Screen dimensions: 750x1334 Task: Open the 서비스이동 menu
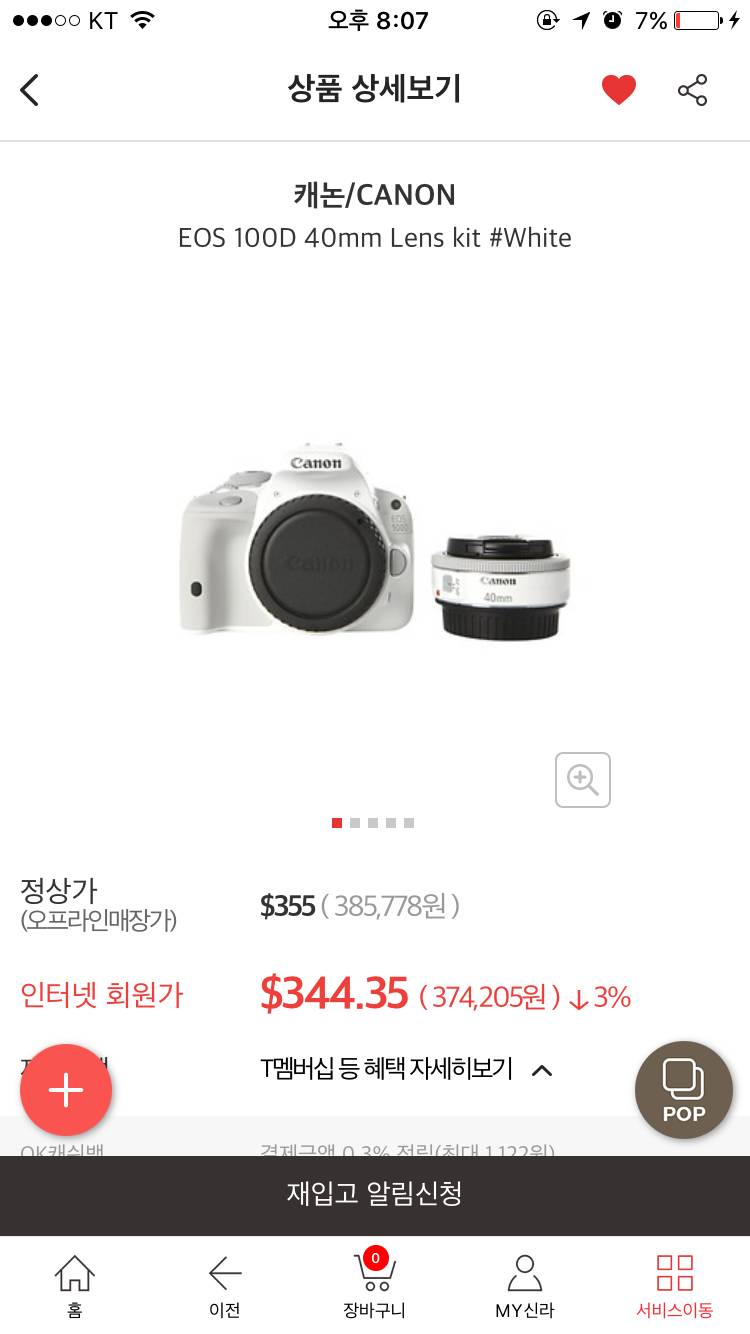(675, 1285)
